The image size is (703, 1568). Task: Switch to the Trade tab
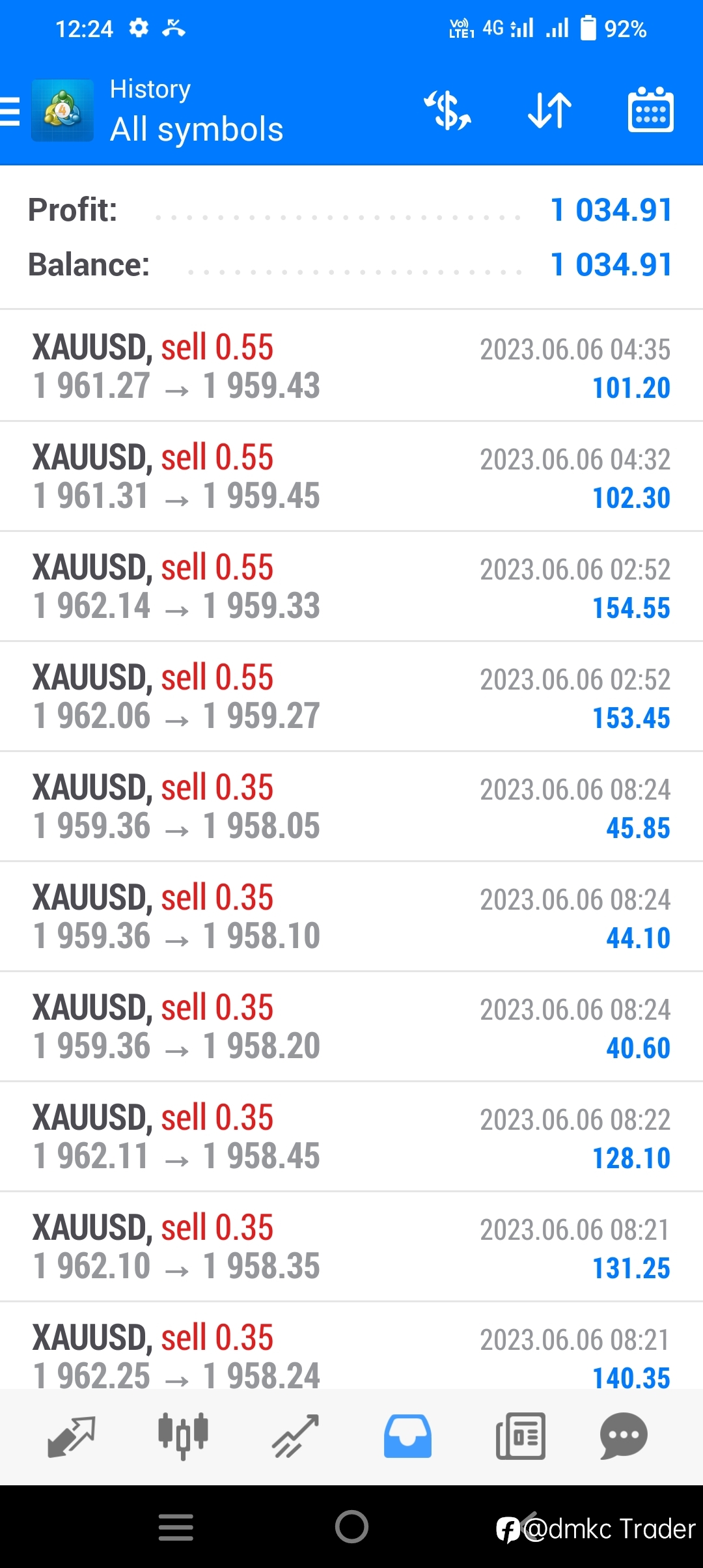click(296, 1436)
